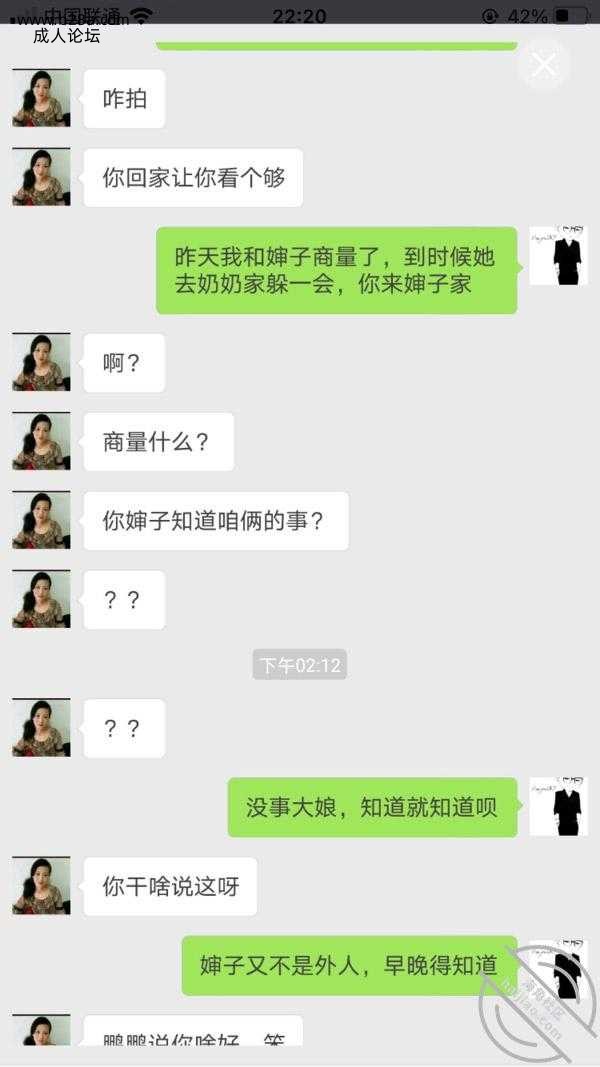Open the sender's avatar beside "咋拍"
Screen dimensions: 600x1067
pos(41,98)
